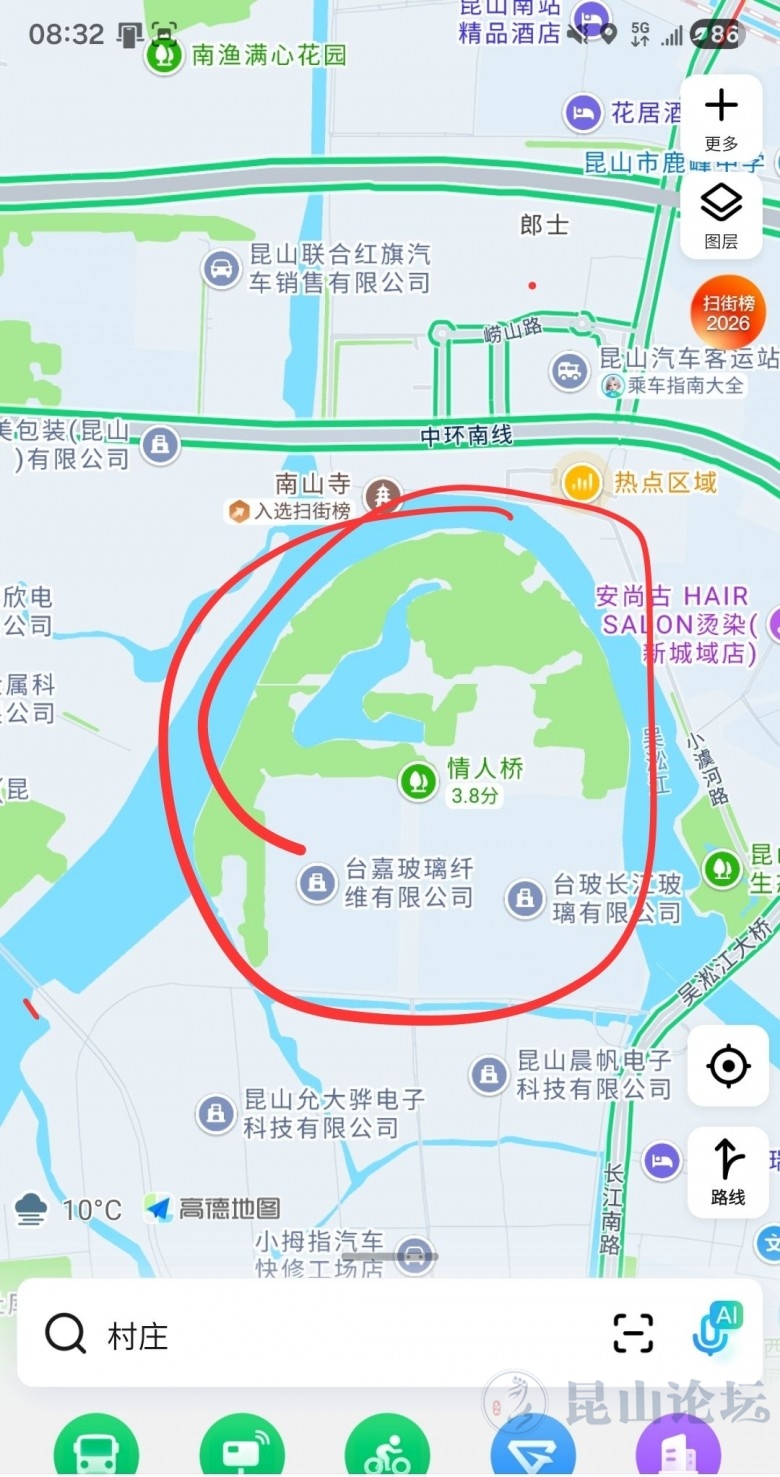780x1477 pixels.
Task: Open the 更多 plus button
Action: 721,119
